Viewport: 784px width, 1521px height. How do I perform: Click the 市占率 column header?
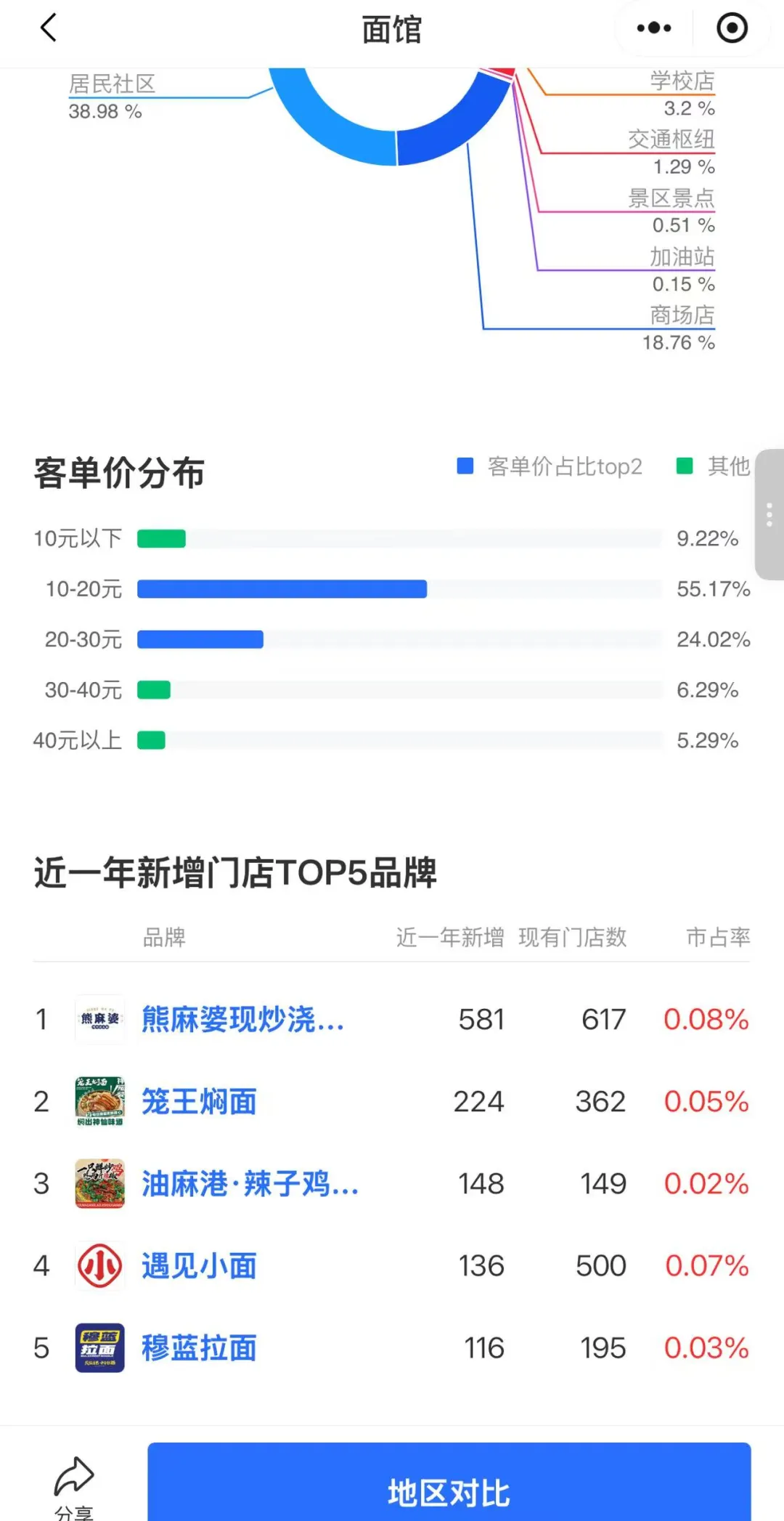point(717,937)
